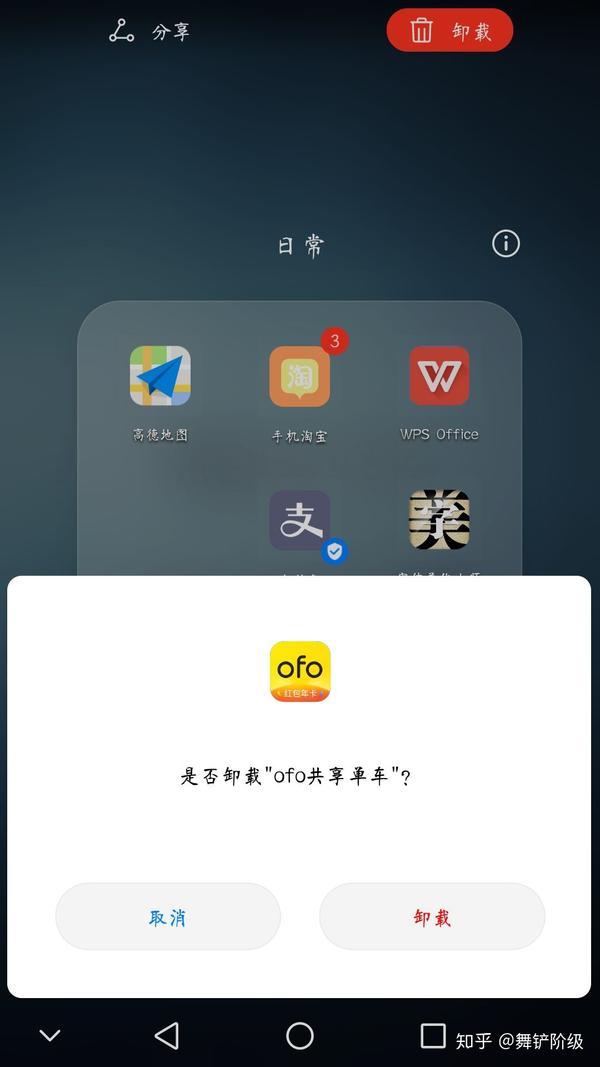
Task: Open WPS Office
Action: point(439,377)
